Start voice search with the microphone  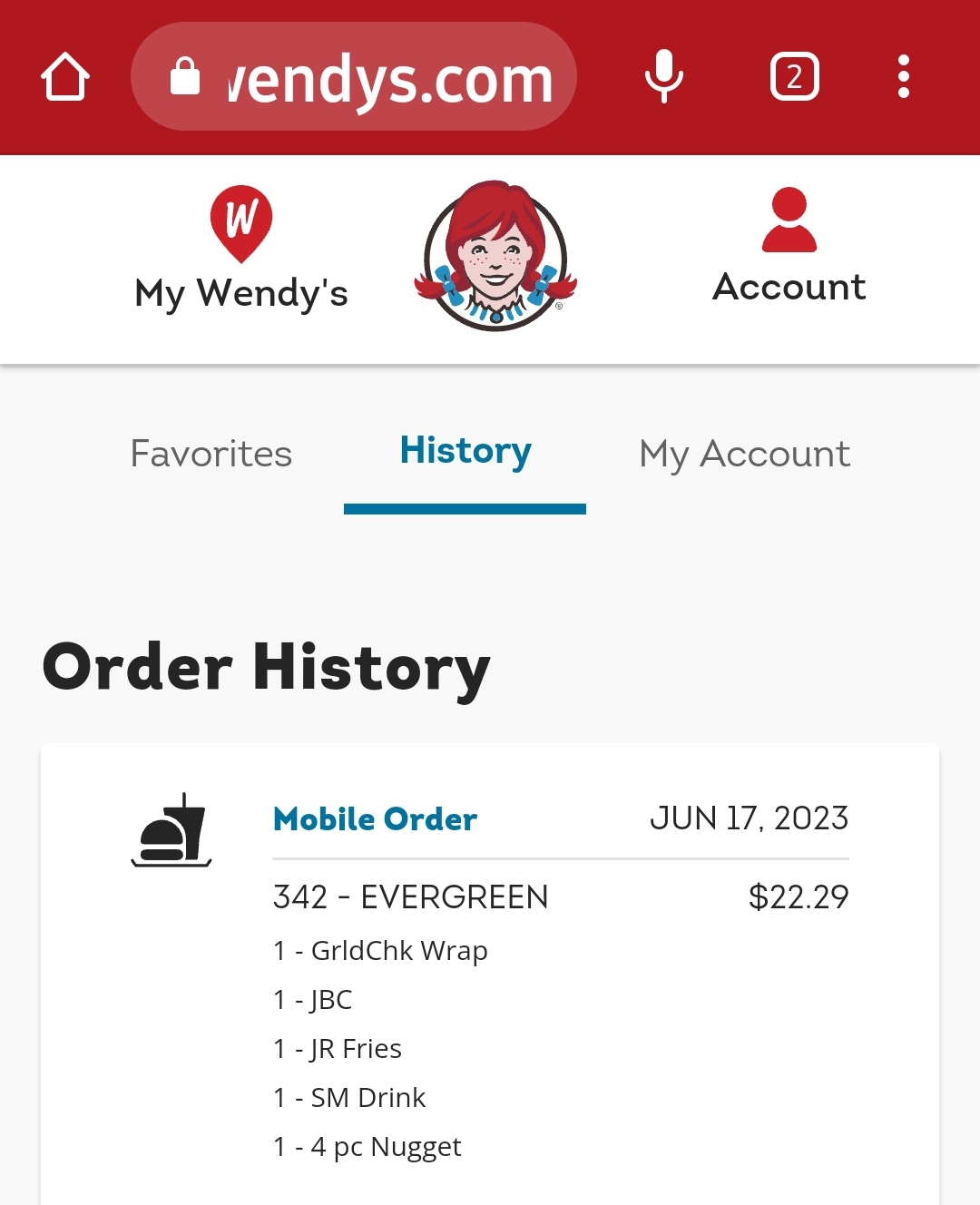[664, 77]
